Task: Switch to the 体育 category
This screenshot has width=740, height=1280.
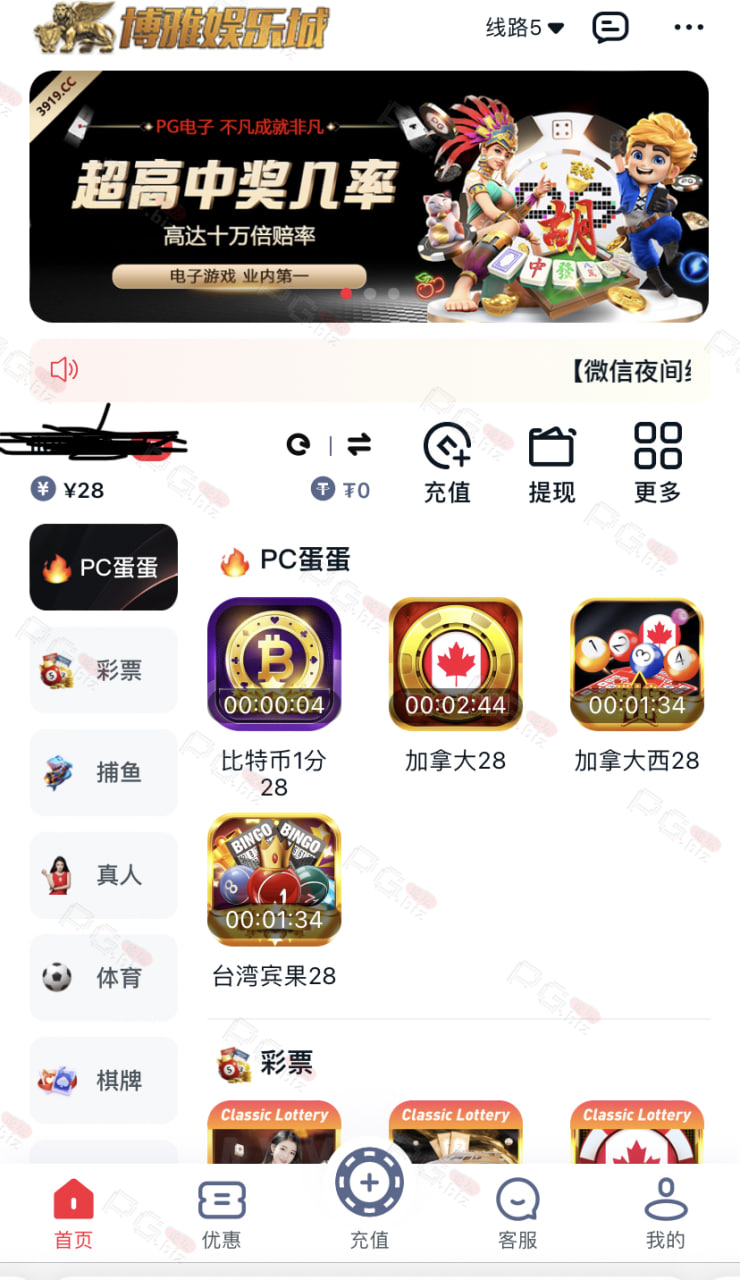Action: tap(103, 978)
